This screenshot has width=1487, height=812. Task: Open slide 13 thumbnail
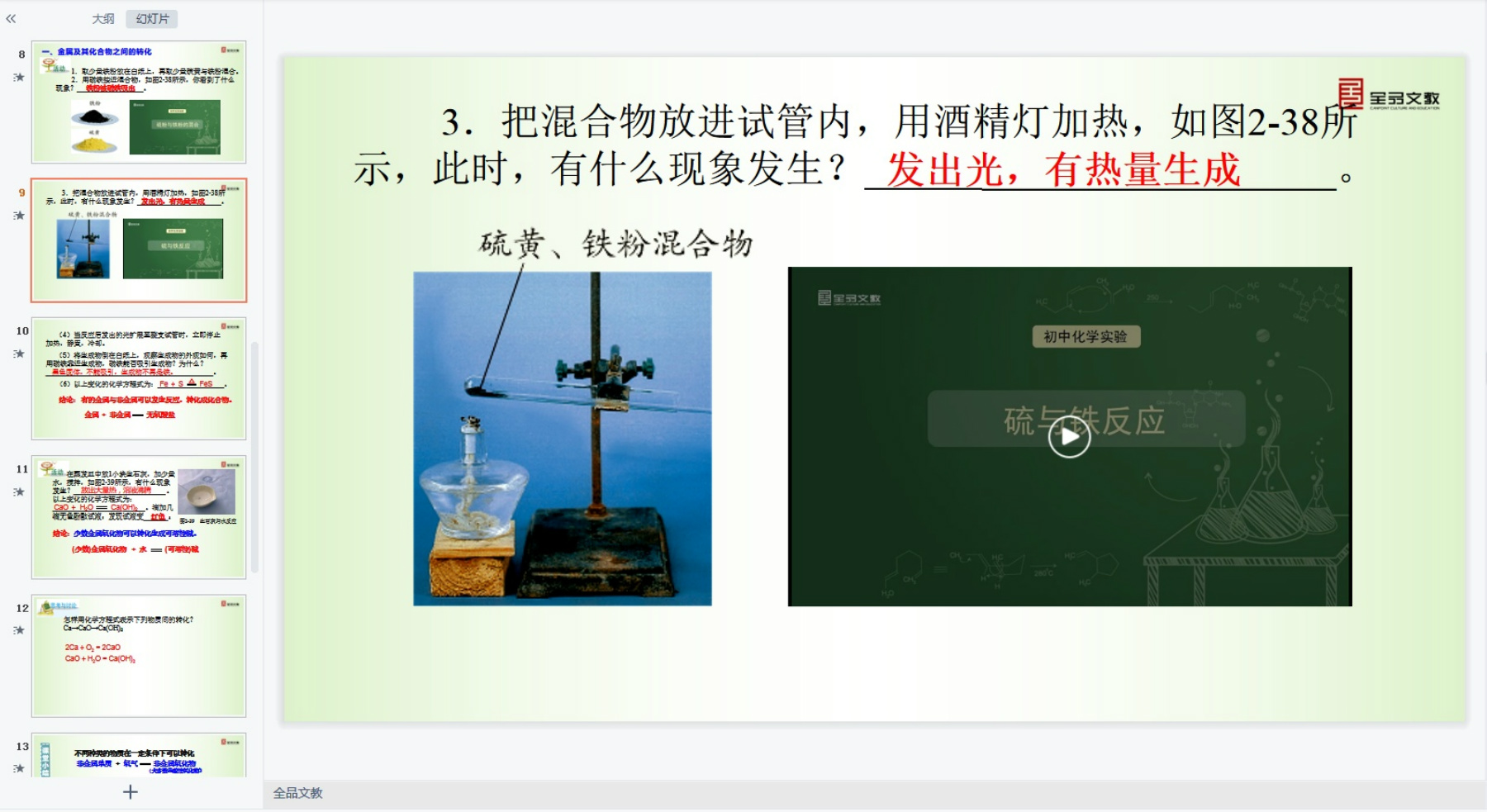pyautogui.click(x=139, y=754)
